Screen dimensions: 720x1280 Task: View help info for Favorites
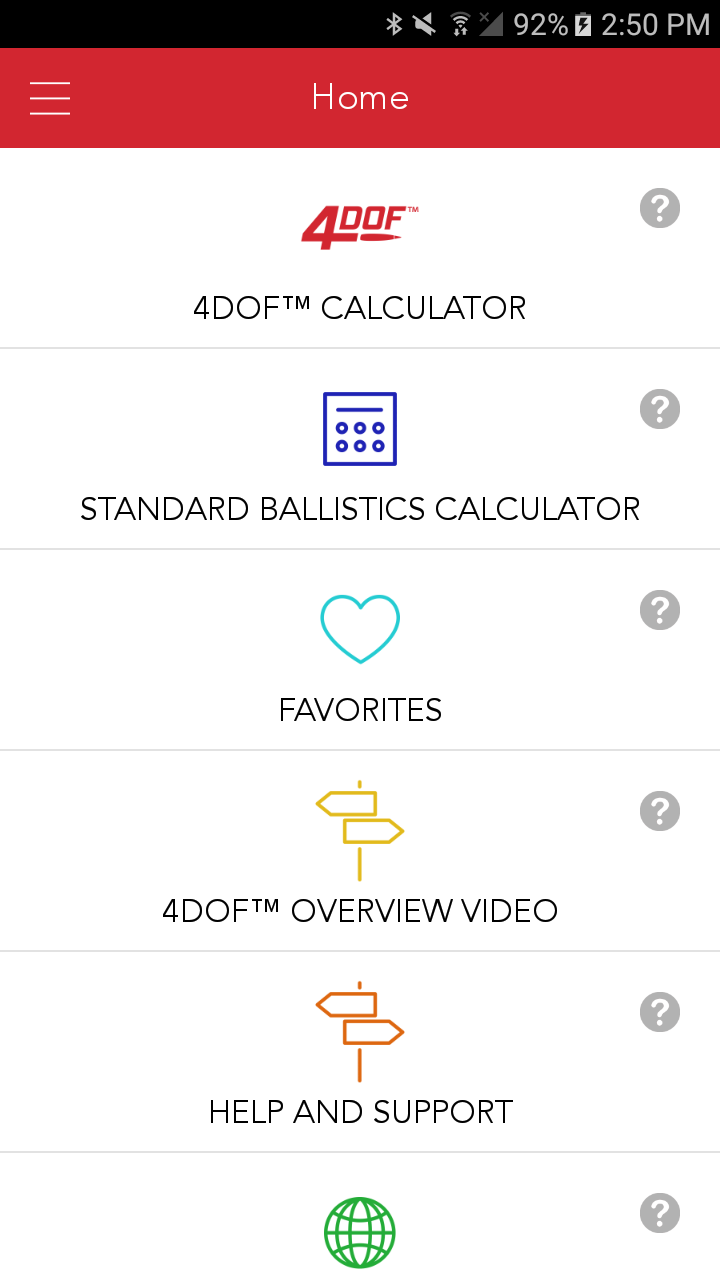point(660,610)
